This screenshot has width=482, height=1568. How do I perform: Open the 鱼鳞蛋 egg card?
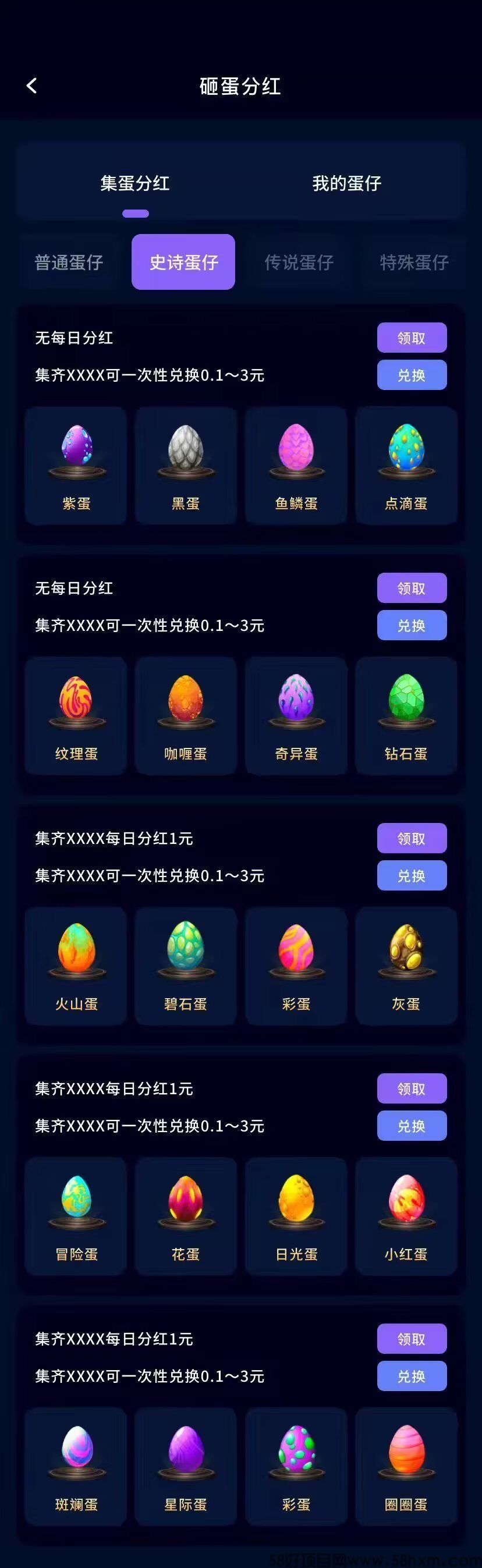click(x=296, y=466)
